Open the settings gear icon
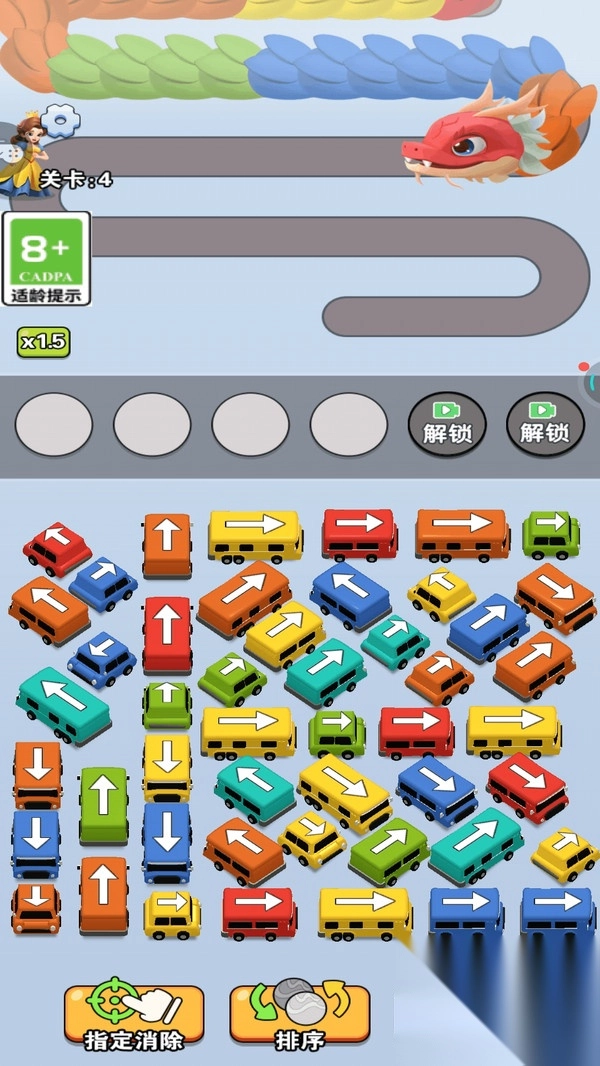Image resolution: width=600 pixels, height=1066 pixels. 61,121
